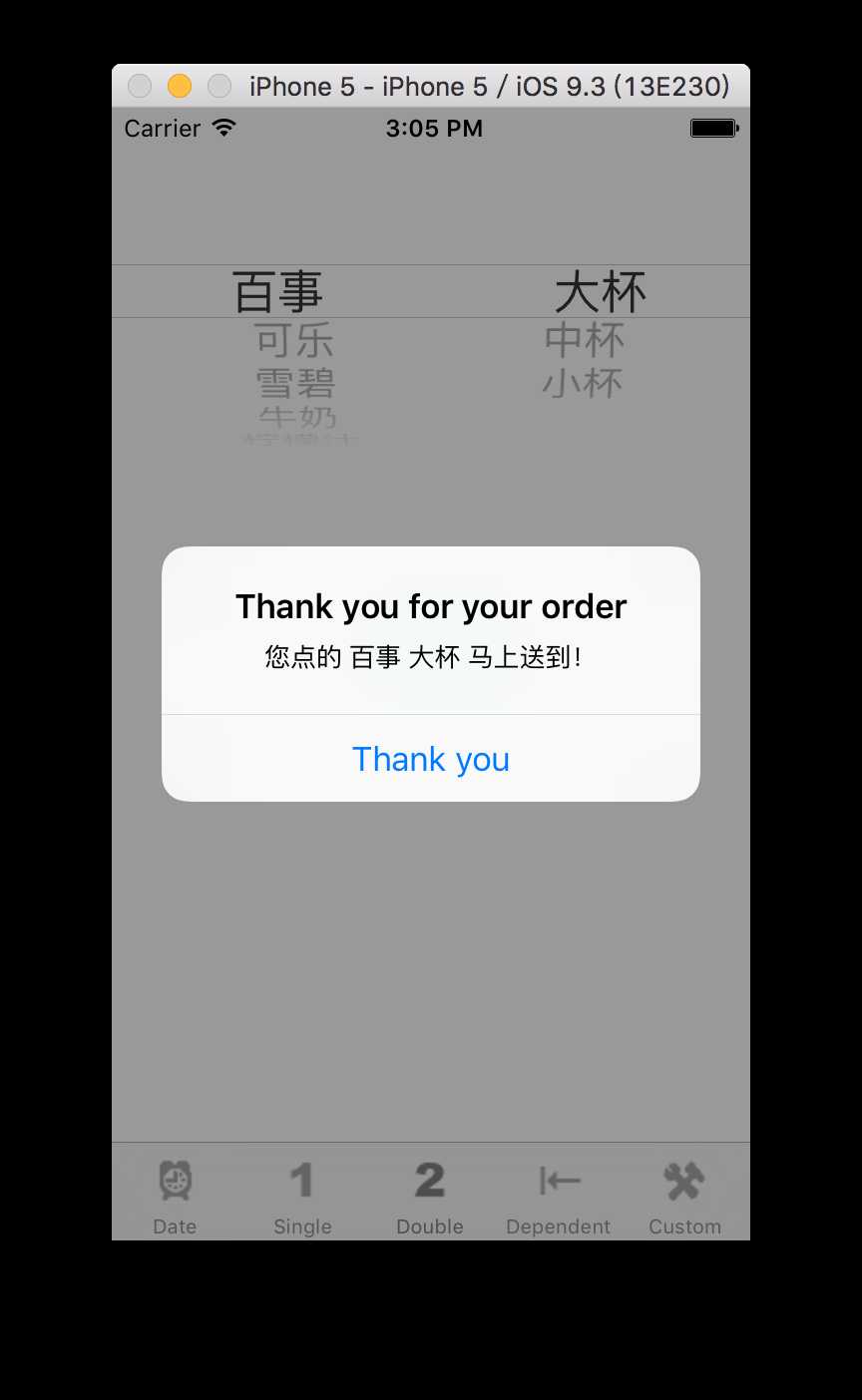The image size is (862, 1400).
Task: Tap the selected 大杯 picker row
Action: click(601, 290)
